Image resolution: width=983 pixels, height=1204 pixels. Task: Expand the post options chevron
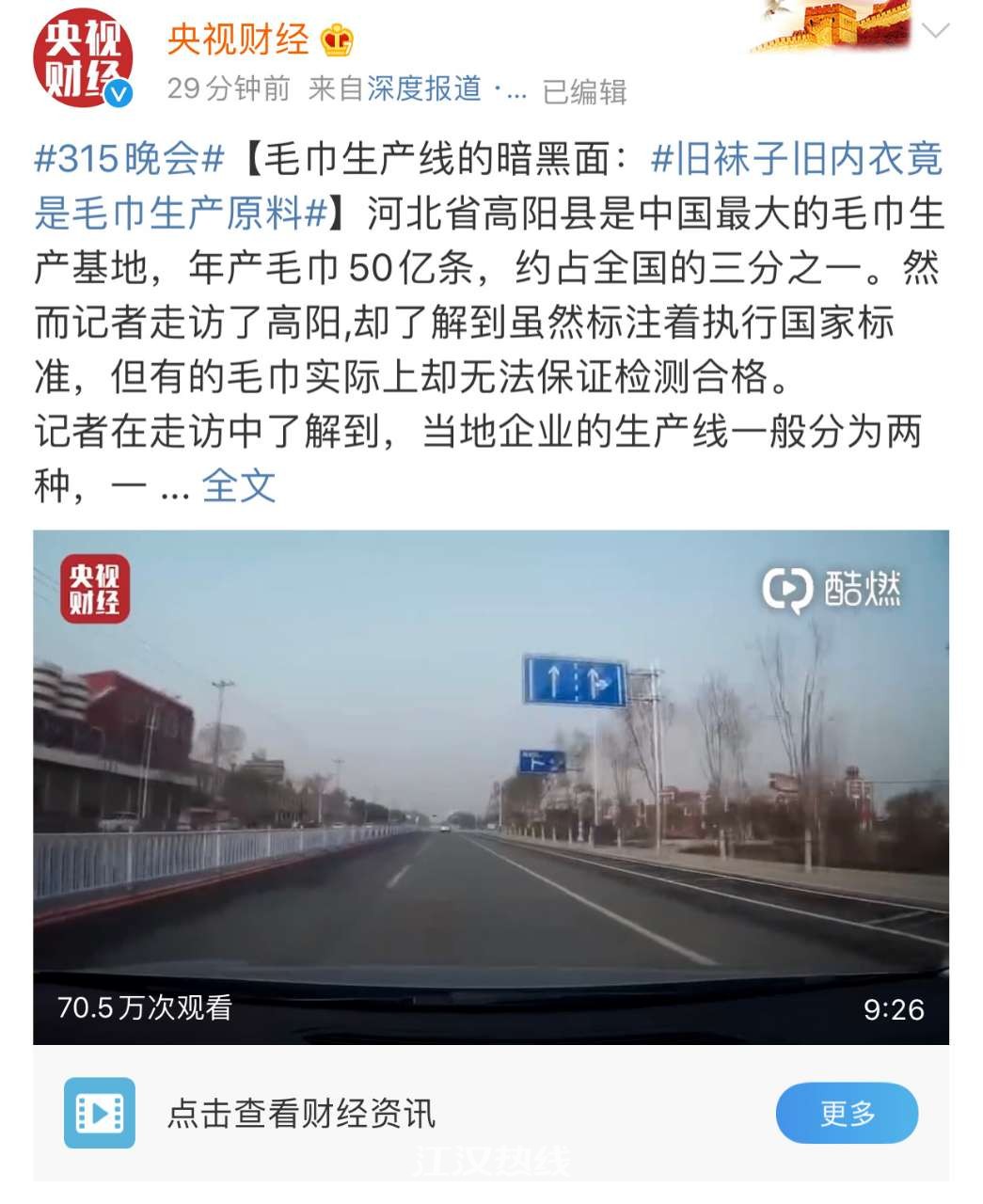[934, 31]
